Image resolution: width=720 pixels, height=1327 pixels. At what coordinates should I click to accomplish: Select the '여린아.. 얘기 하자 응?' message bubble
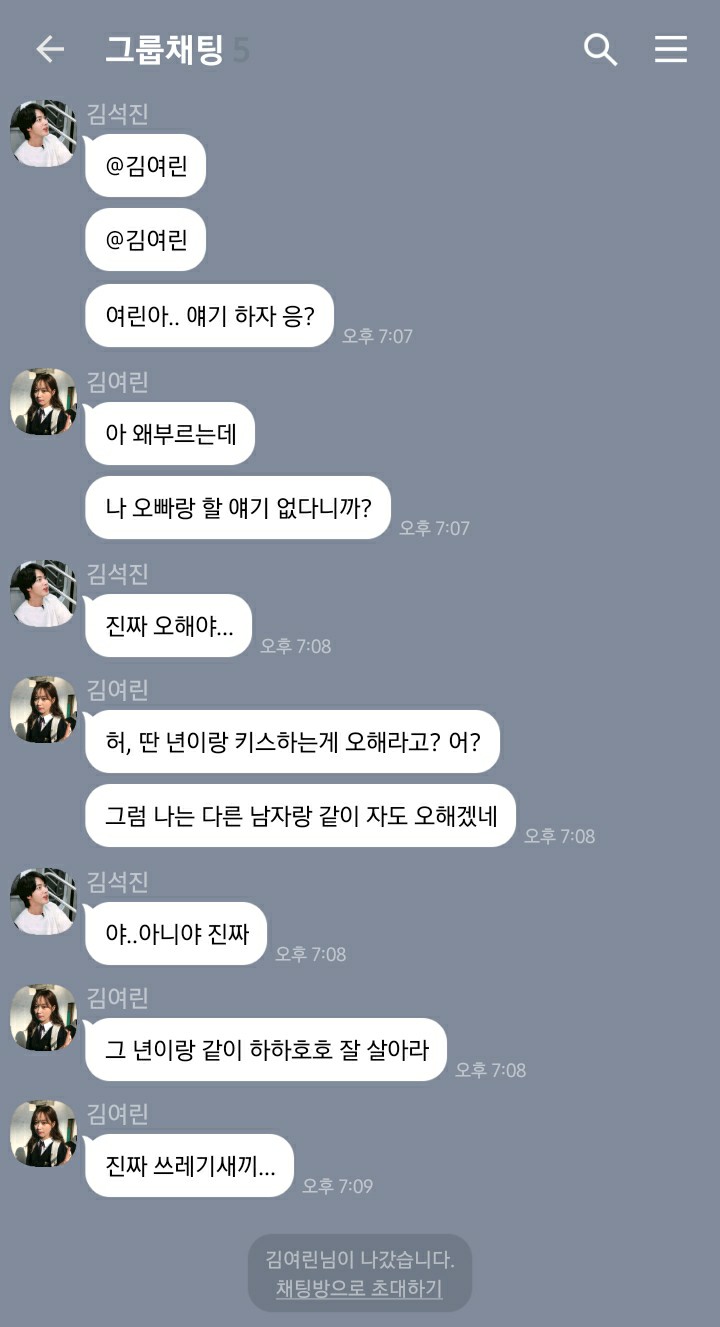click(x=209, y=313)
